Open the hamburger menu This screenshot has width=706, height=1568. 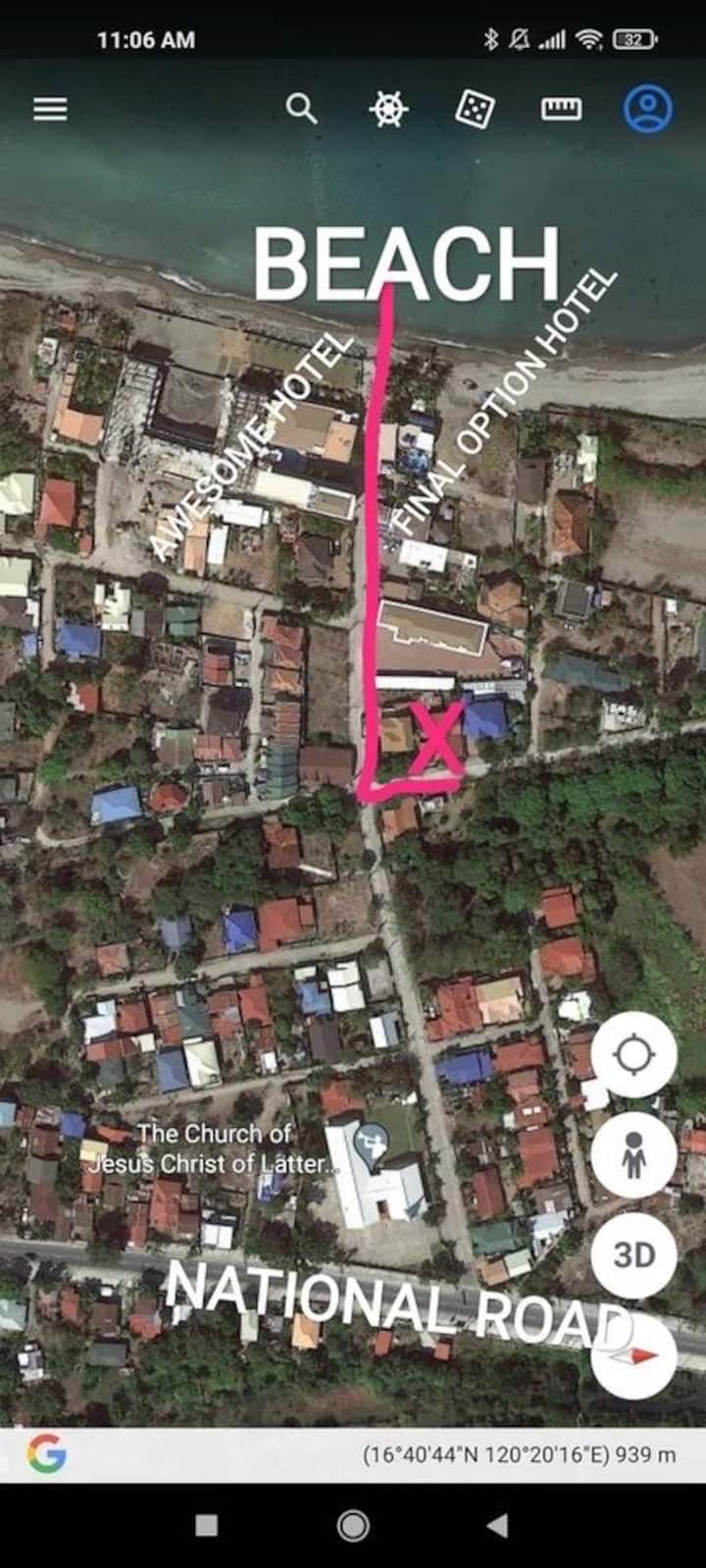pos(50,109)
